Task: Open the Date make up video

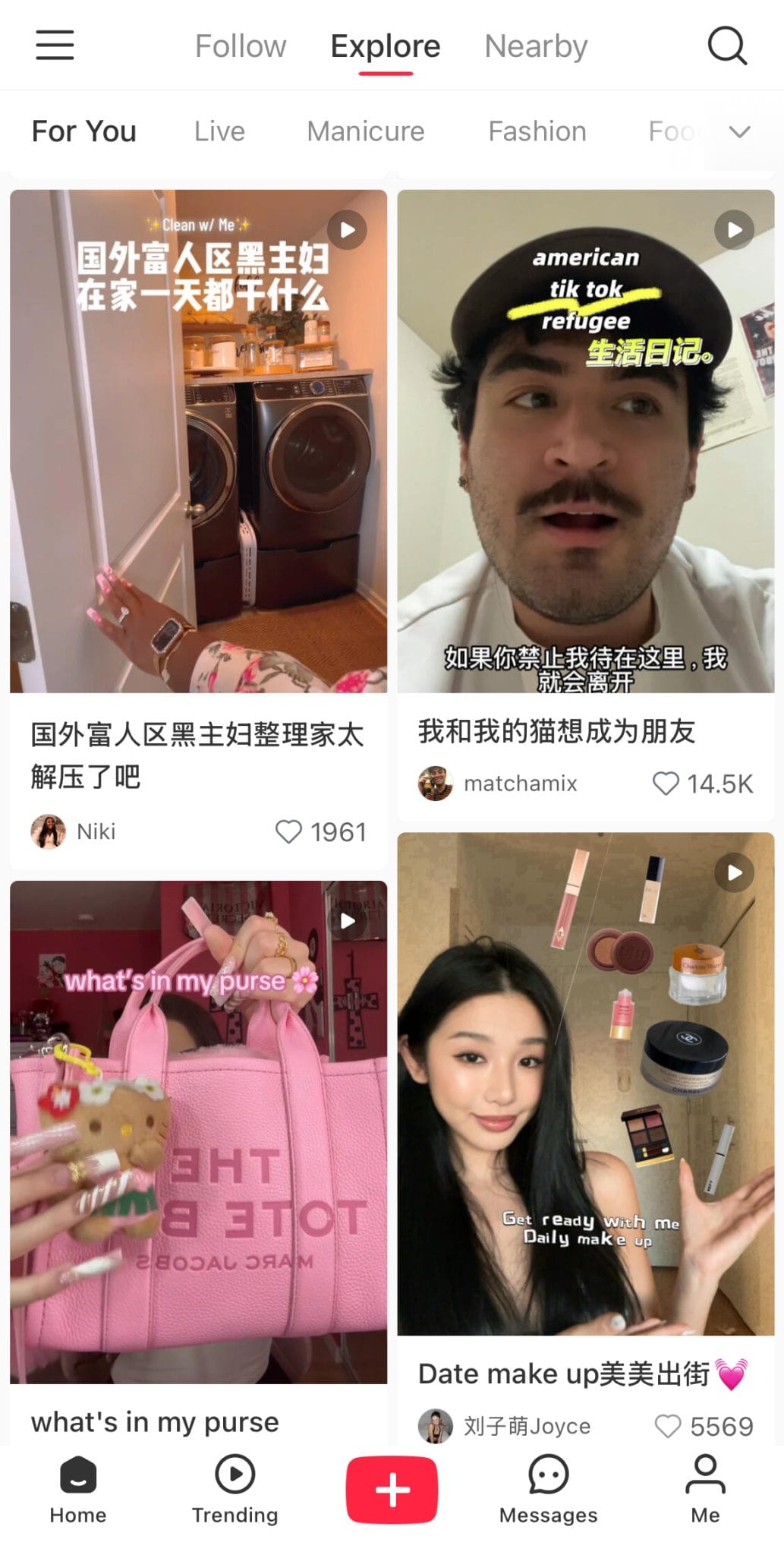Action: click(x=585, y=1083)
